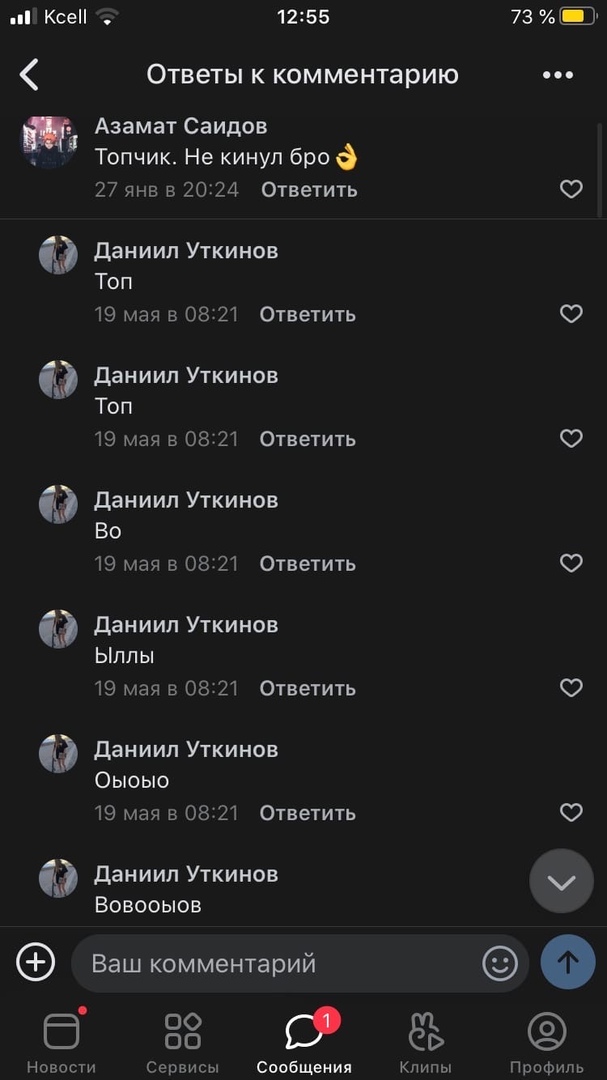Open Азамат Саидов's profile avatar
Image resolution: width=607 pixels, height=1080 pixels.
[50, 142]
